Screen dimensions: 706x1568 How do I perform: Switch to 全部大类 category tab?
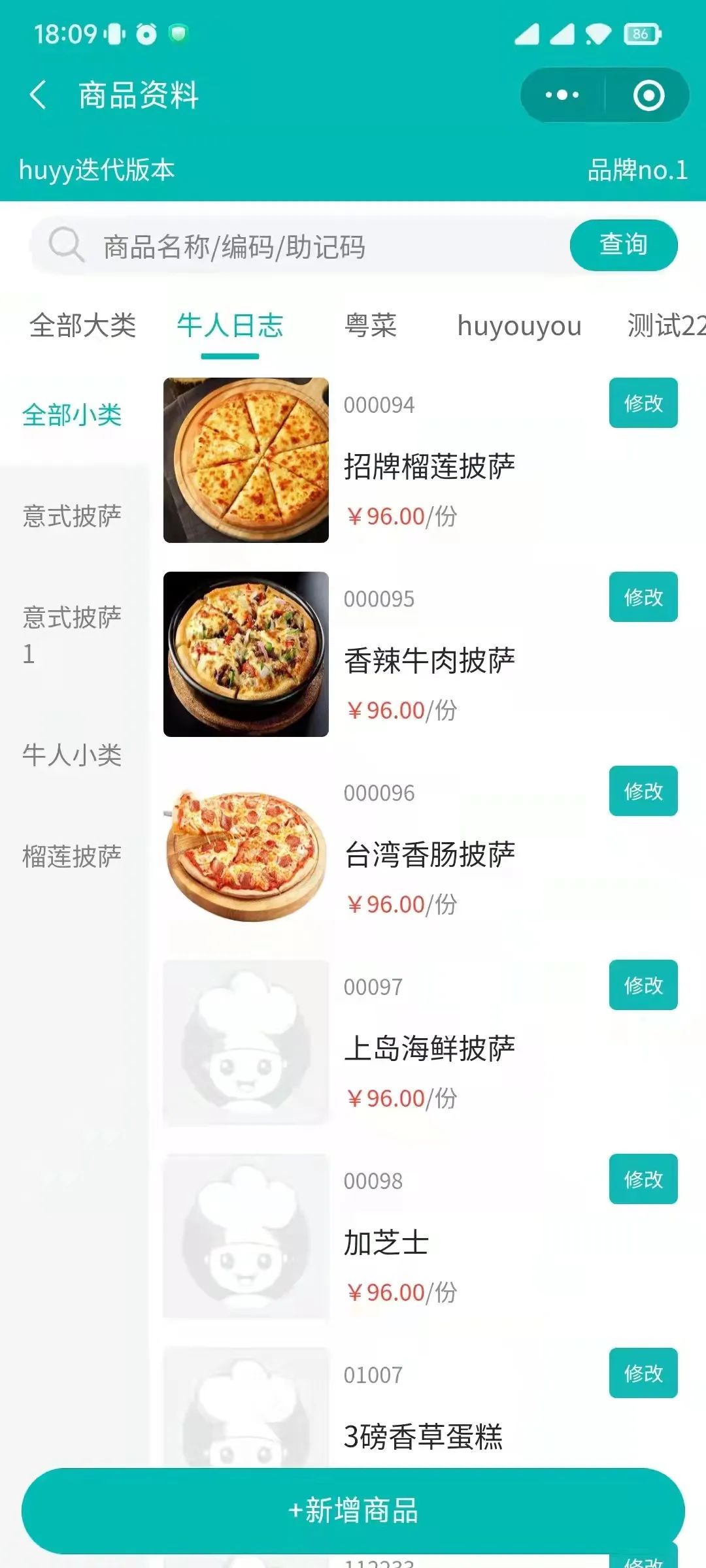click(82, 325)
